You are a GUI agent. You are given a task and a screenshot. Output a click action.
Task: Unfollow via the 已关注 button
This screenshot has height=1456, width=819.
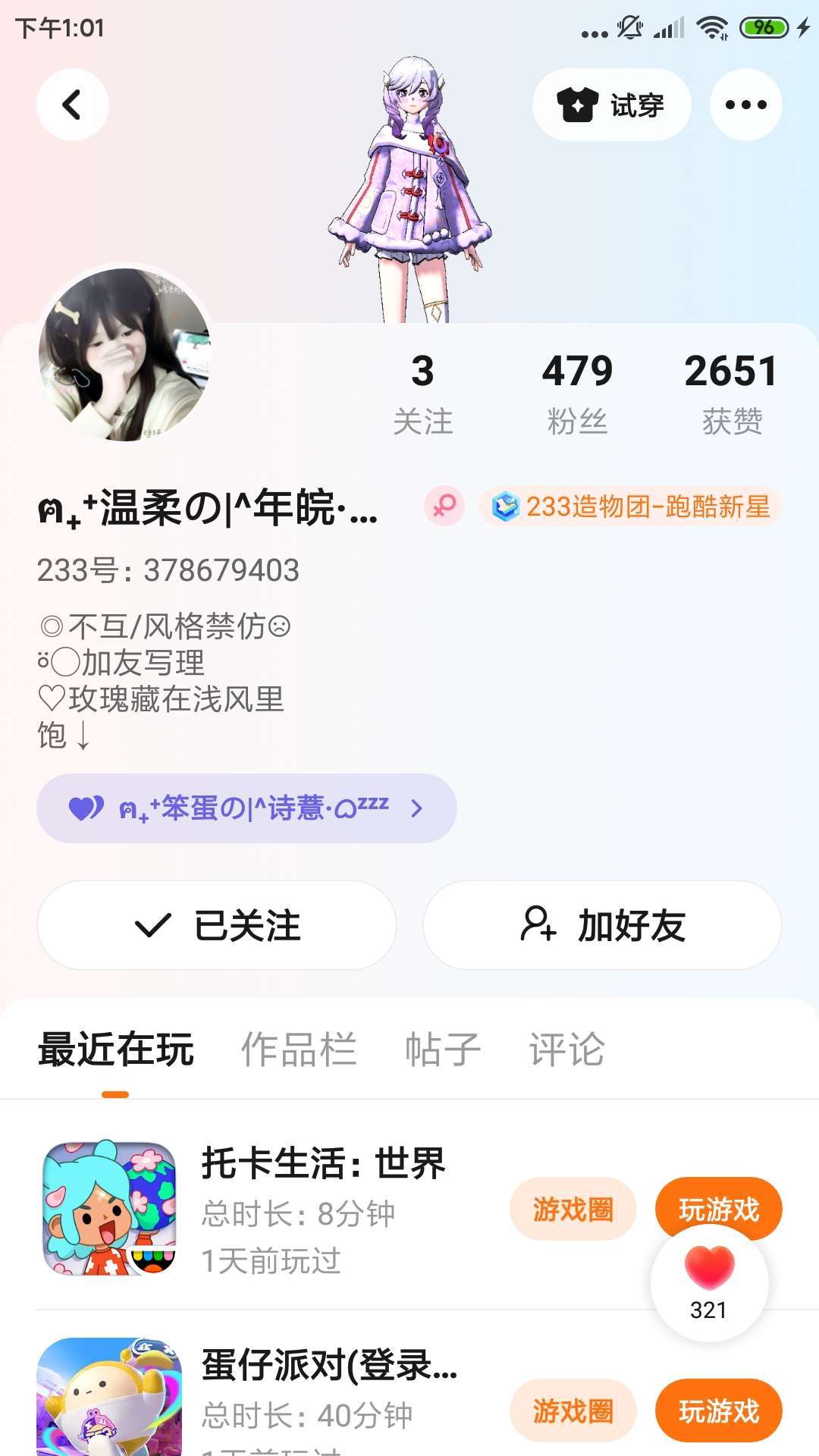(x=217, y=925)
